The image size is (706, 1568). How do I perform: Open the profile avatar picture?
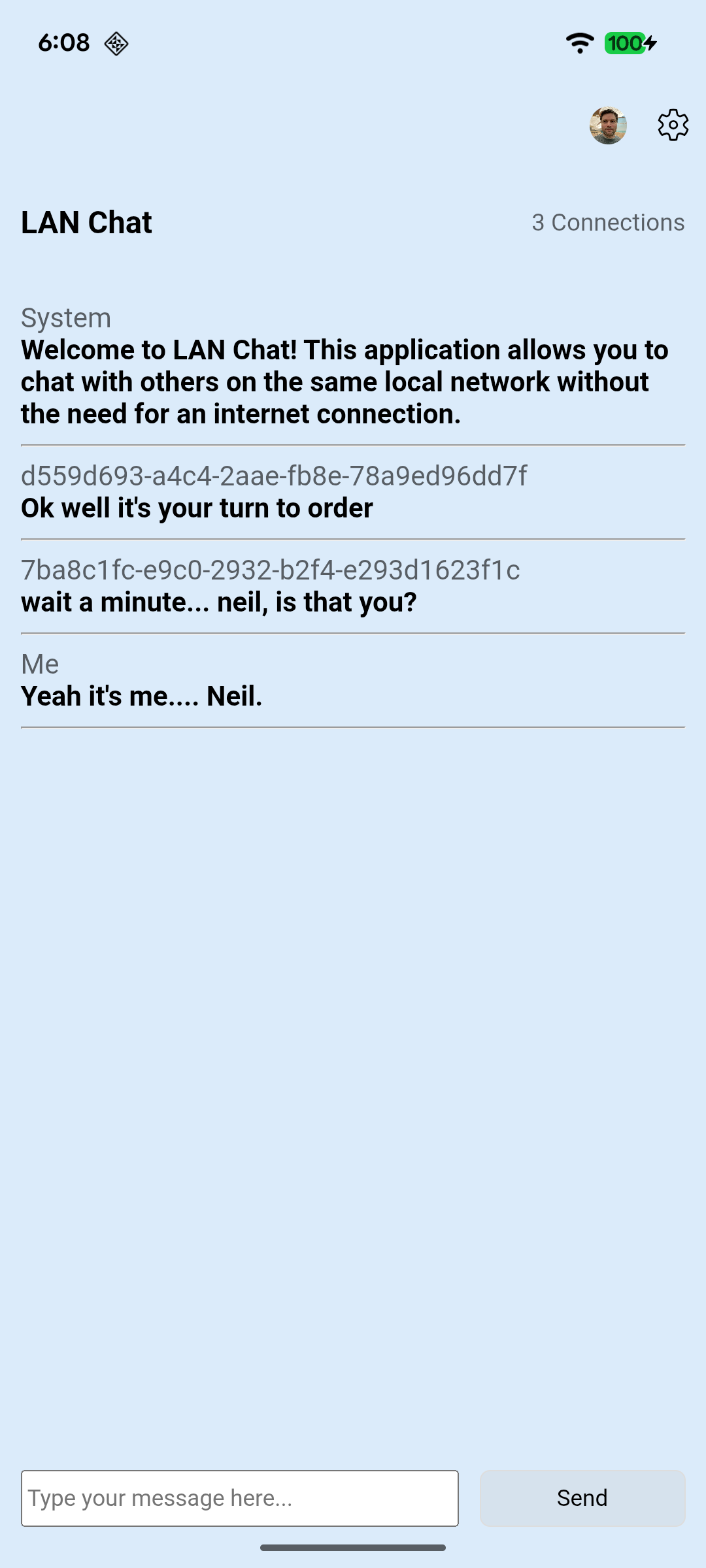point(608,125)
